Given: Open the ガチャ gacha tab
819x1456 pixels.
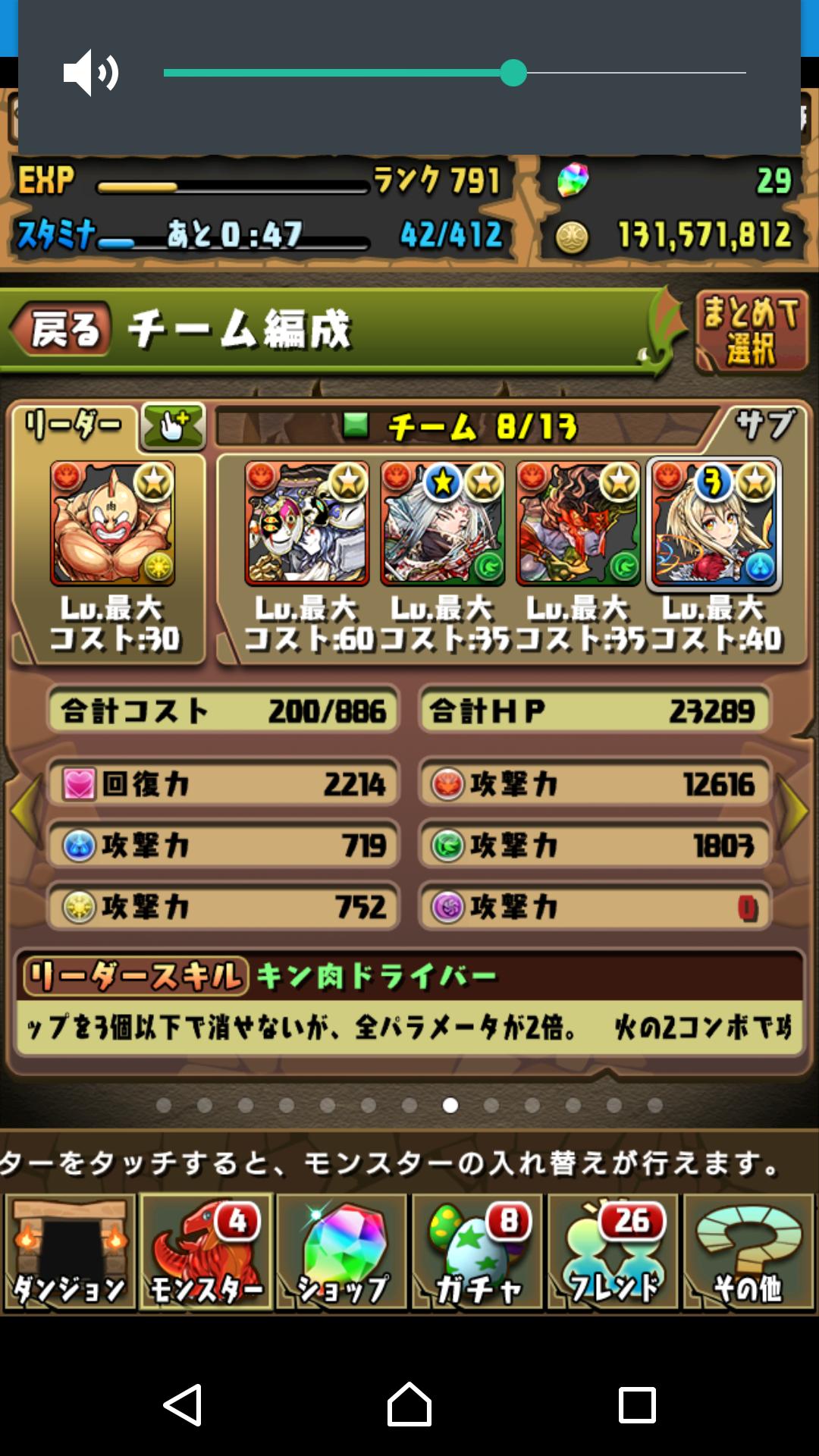Looking at the screenshot, I should [x=478, y=1252].
